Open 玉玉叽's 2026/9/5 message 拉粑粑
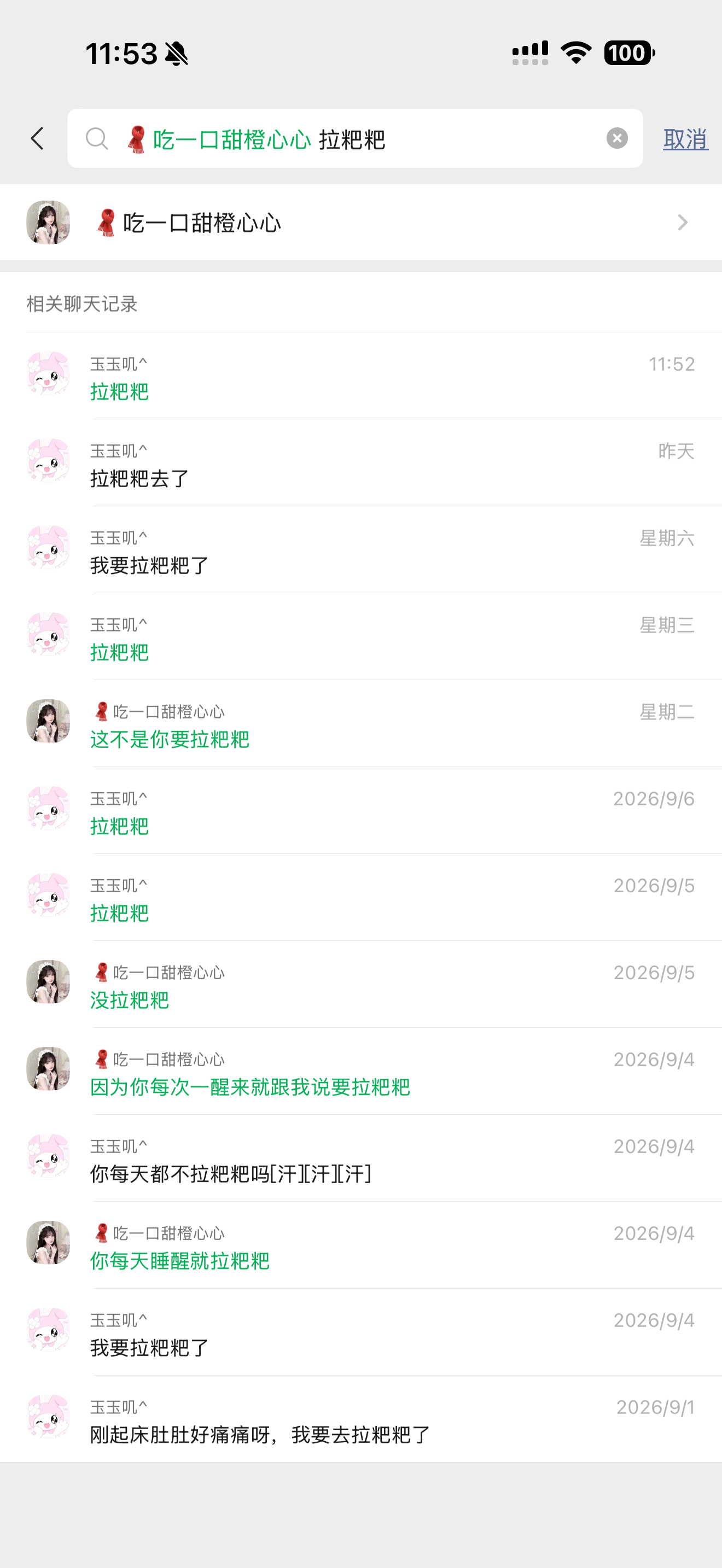Image resolution: width=722 pixels, height=1568 pixels. tap(361, 898)
